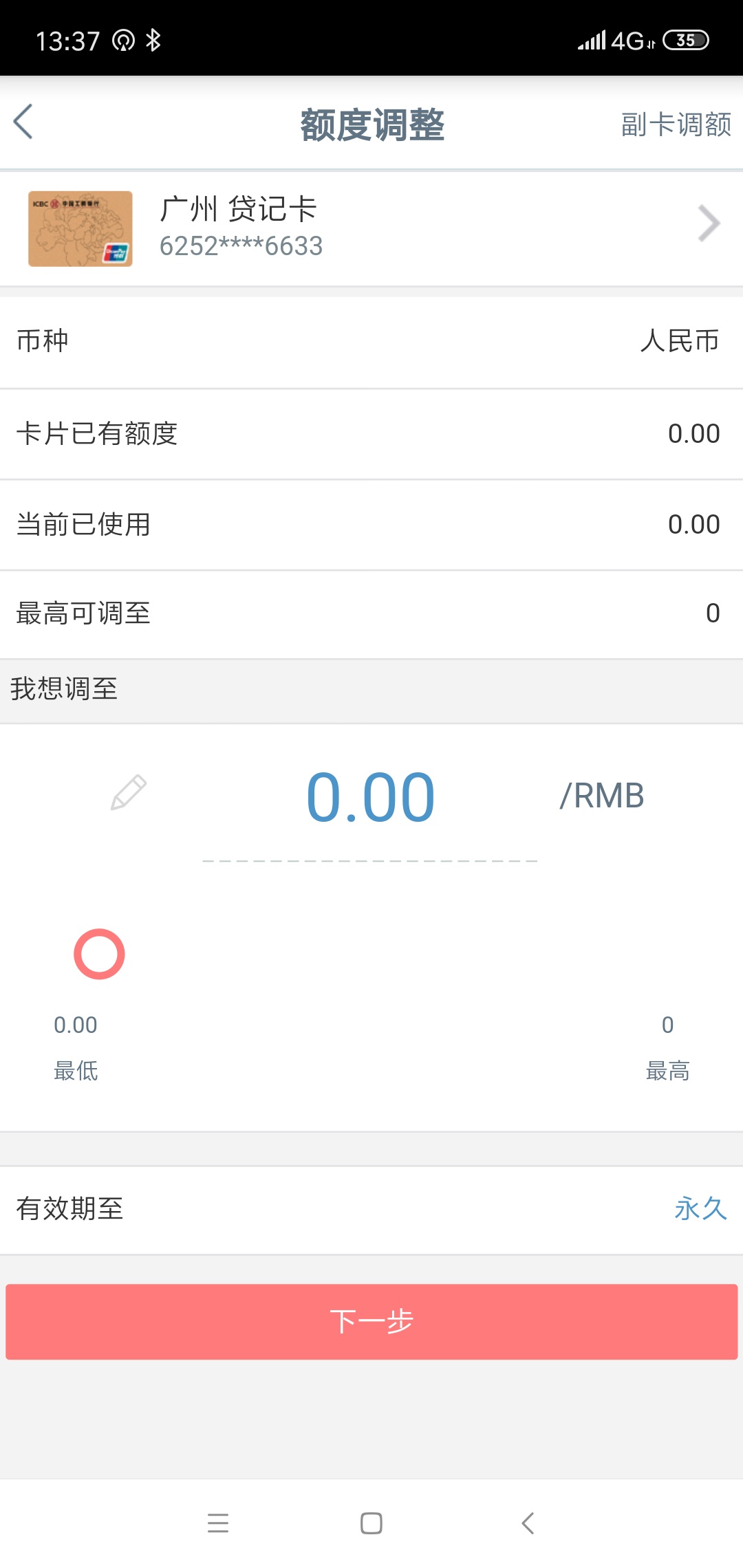Tap the 下一步 button
Viewport: 743px width, 1568px height.
pyautogui.click(x=371, y=1321)
